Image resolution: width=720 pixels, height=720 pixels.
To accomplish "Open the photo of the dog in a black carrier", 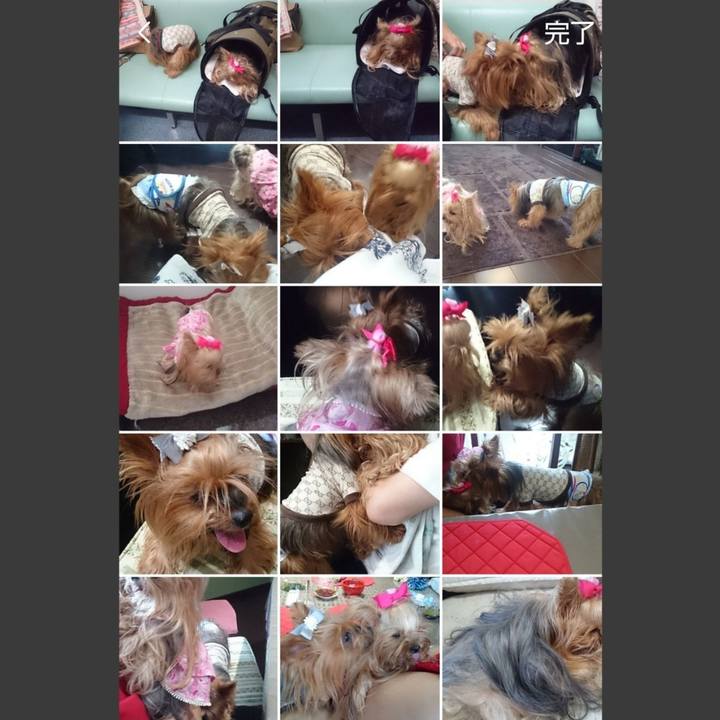I will tap(360, 70).
